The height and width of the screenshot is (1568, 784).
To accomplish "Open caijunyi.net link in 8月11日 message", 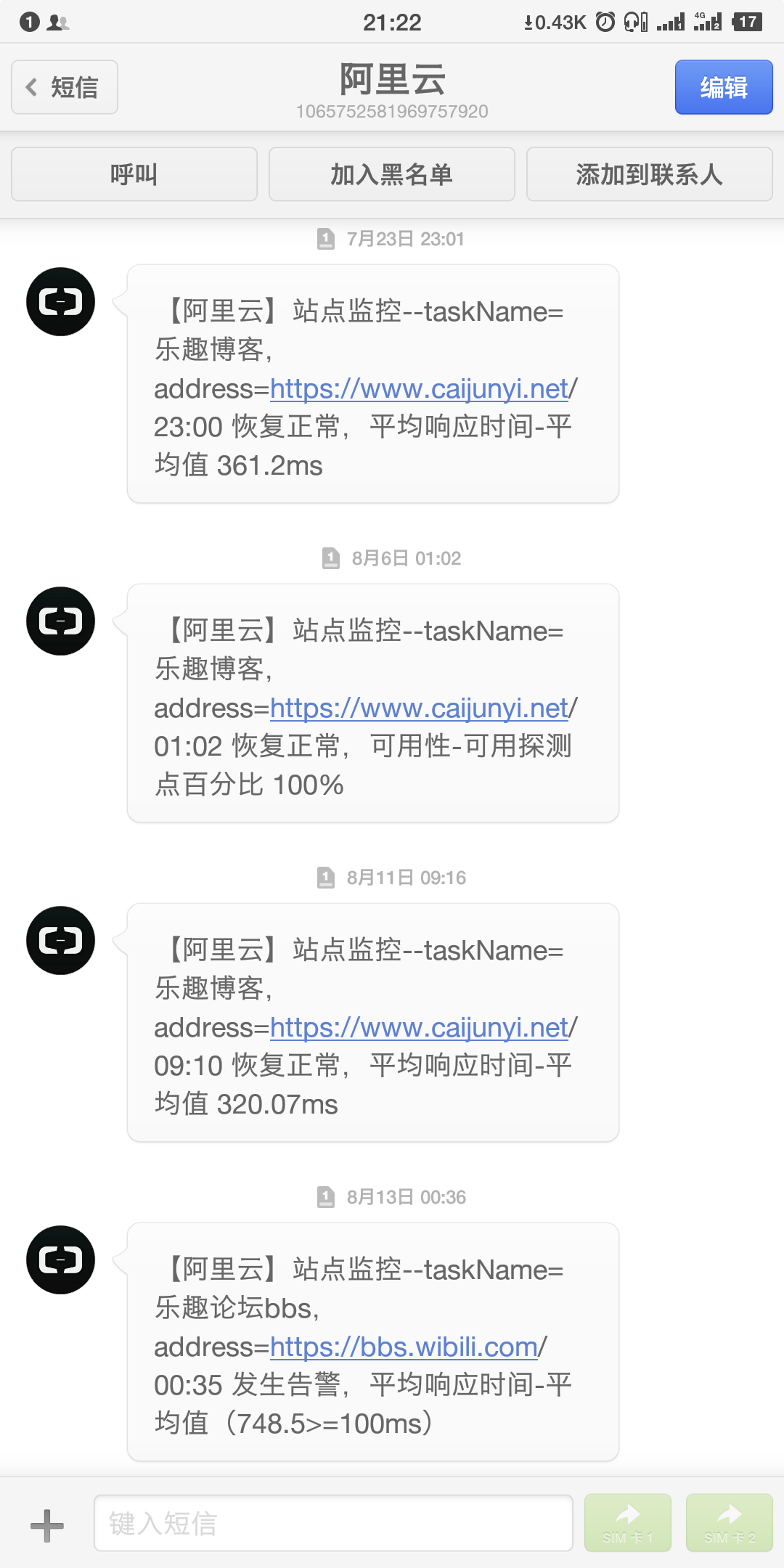I will click(x=419, y=1028).
